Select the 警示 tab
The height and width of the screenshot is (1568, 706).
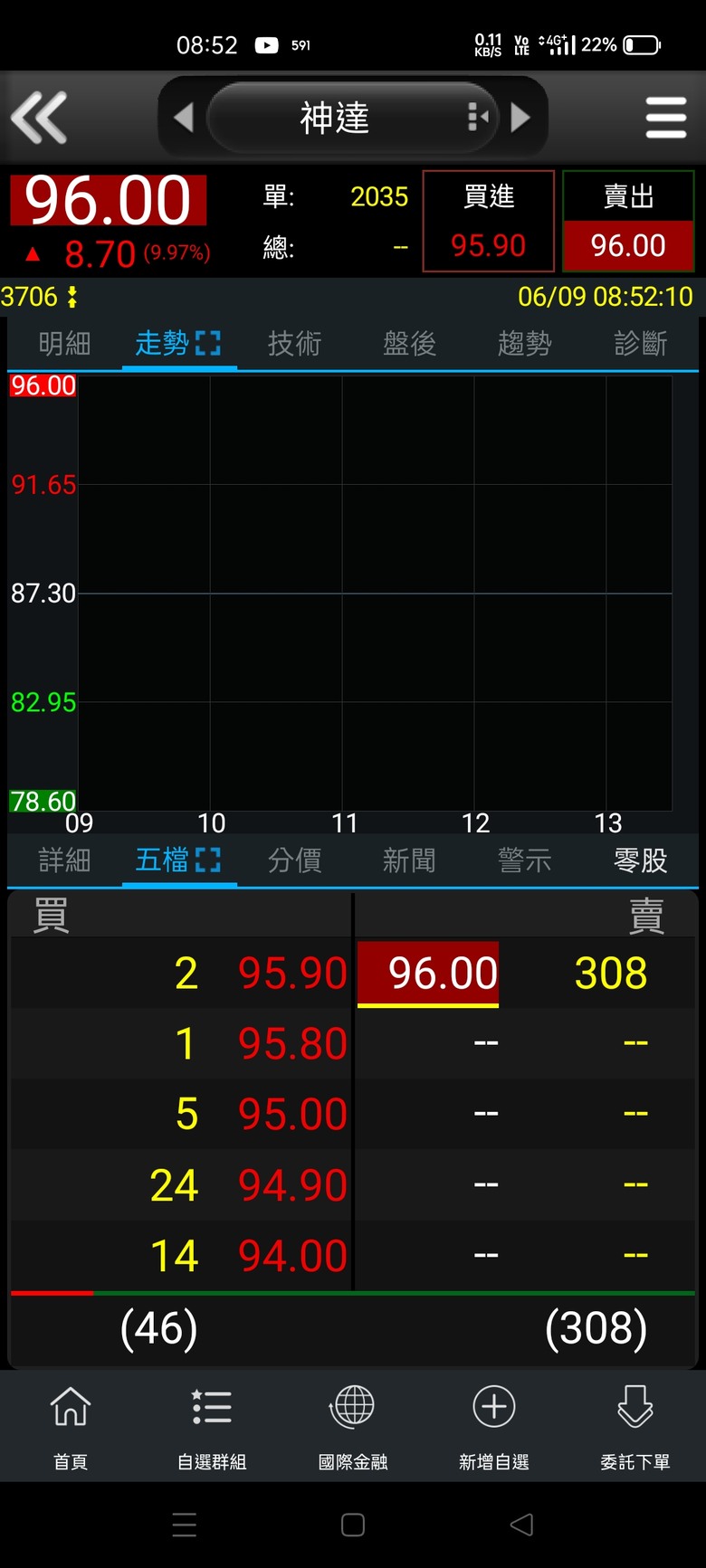pyautogui.click(x=524, y=860)
